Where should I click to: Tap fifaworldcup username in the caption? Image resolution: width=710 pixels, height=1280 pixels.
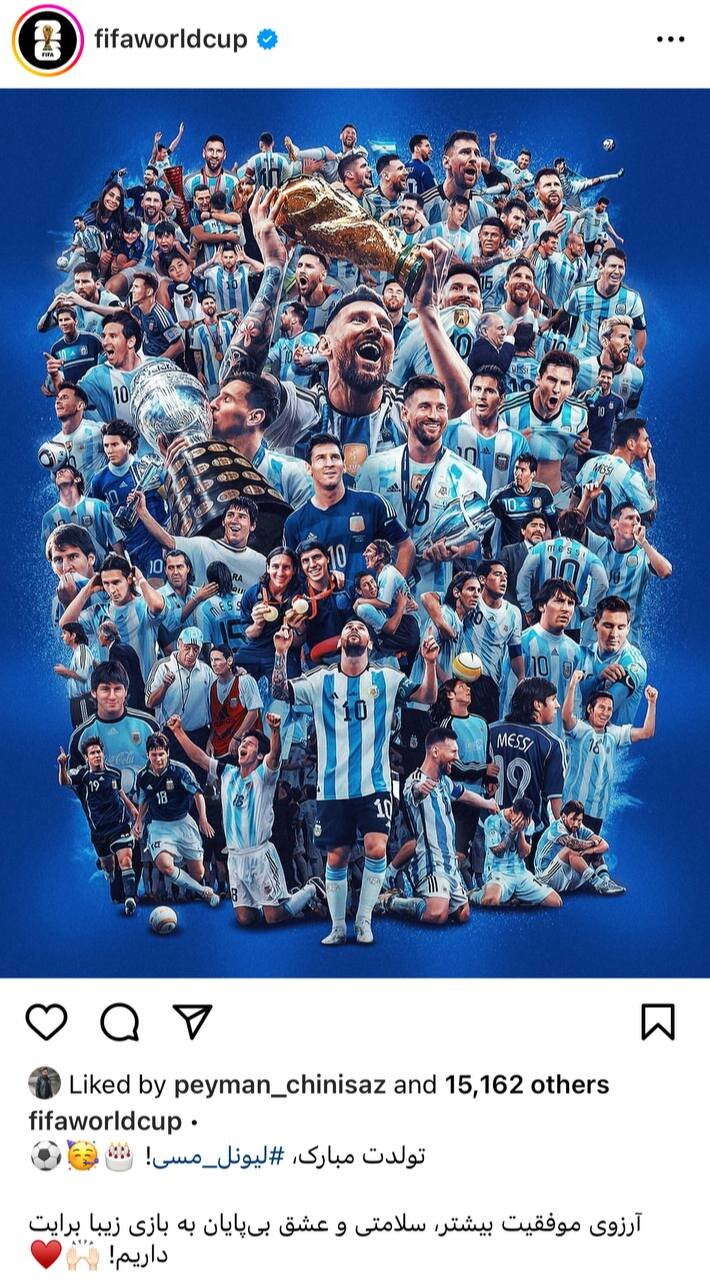coord(104,1120)
